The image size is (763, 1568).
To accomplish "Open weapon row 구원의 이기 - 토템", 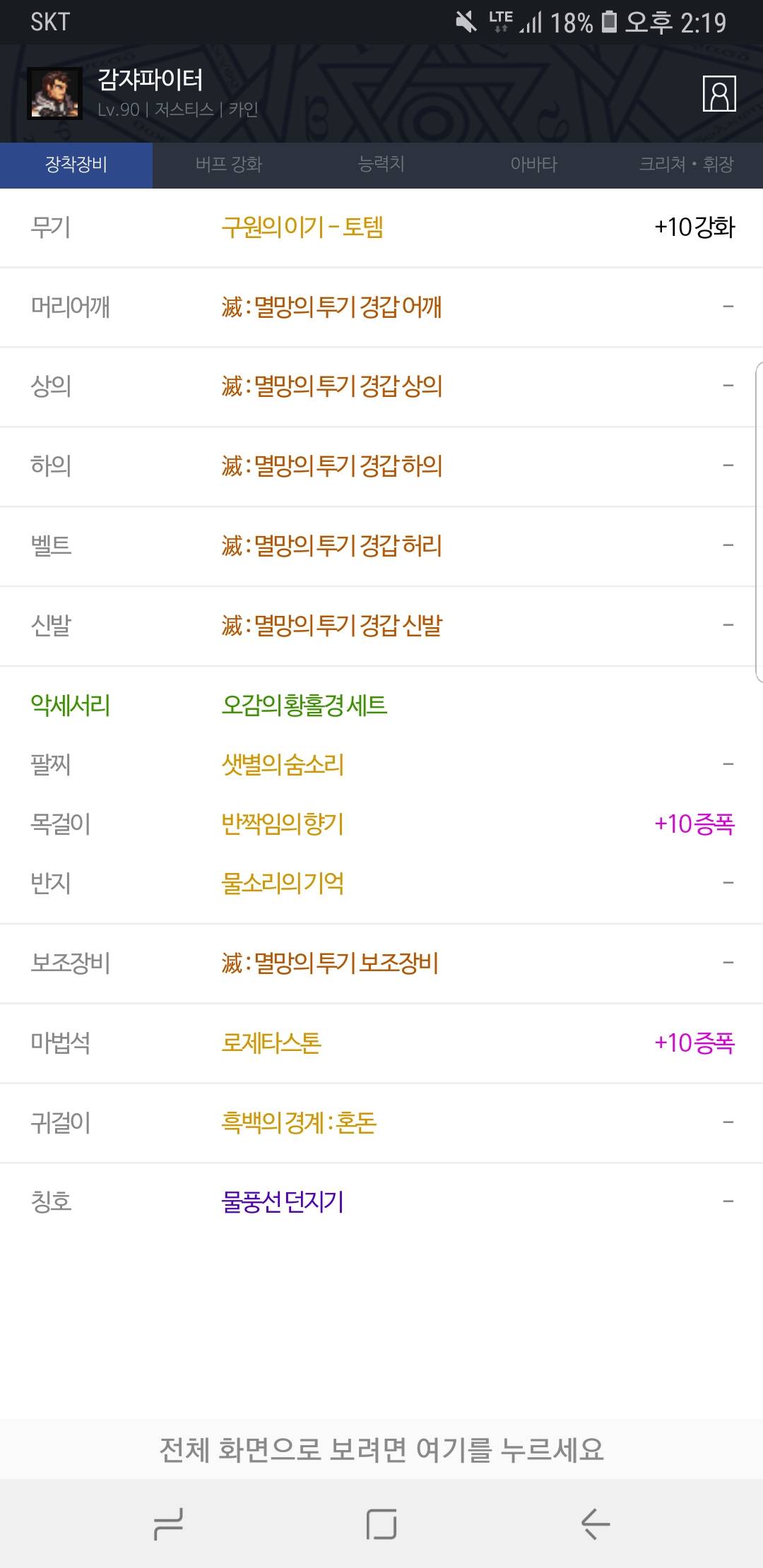I will (381, 227).
